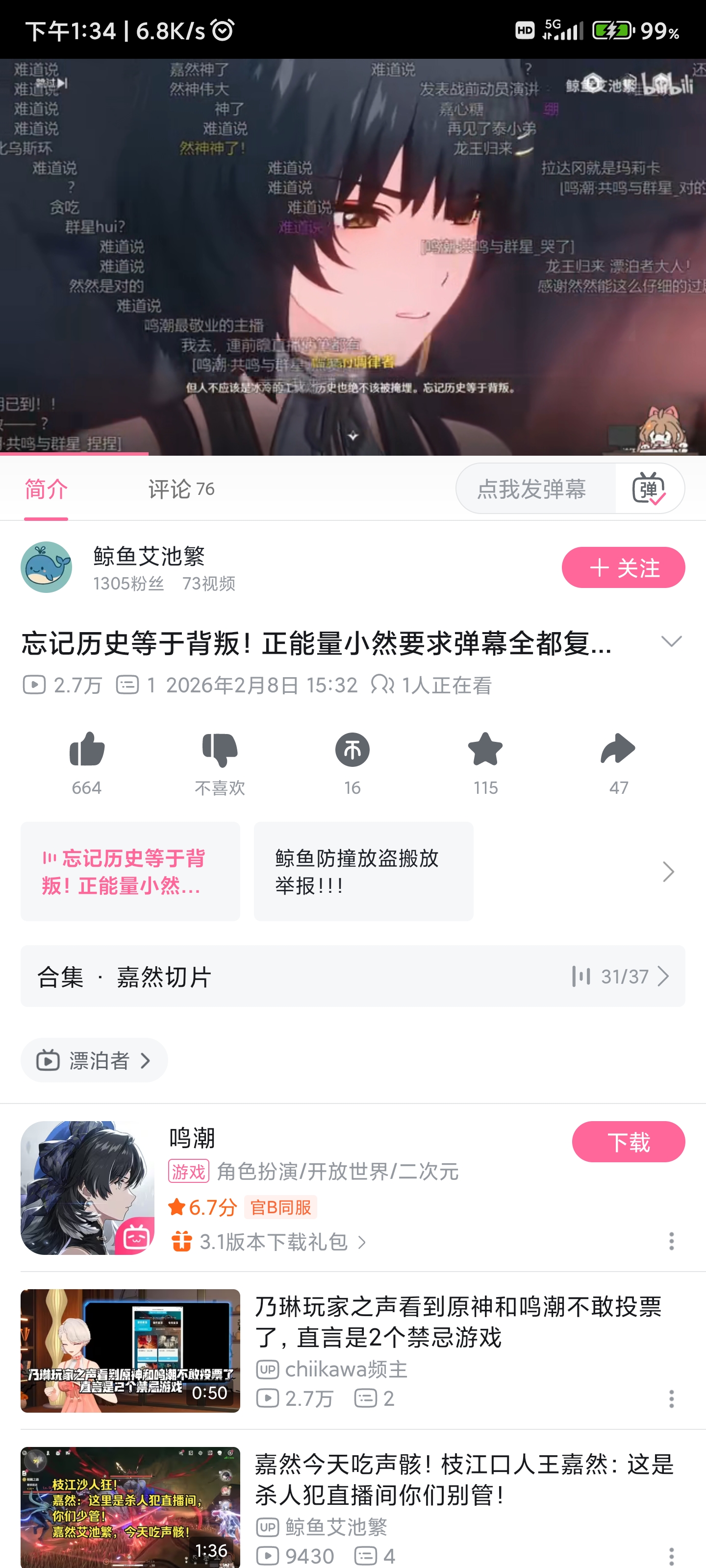
Task: Open the 合集 嘉然切片 collection list
Action: click(x=353, y=976)
